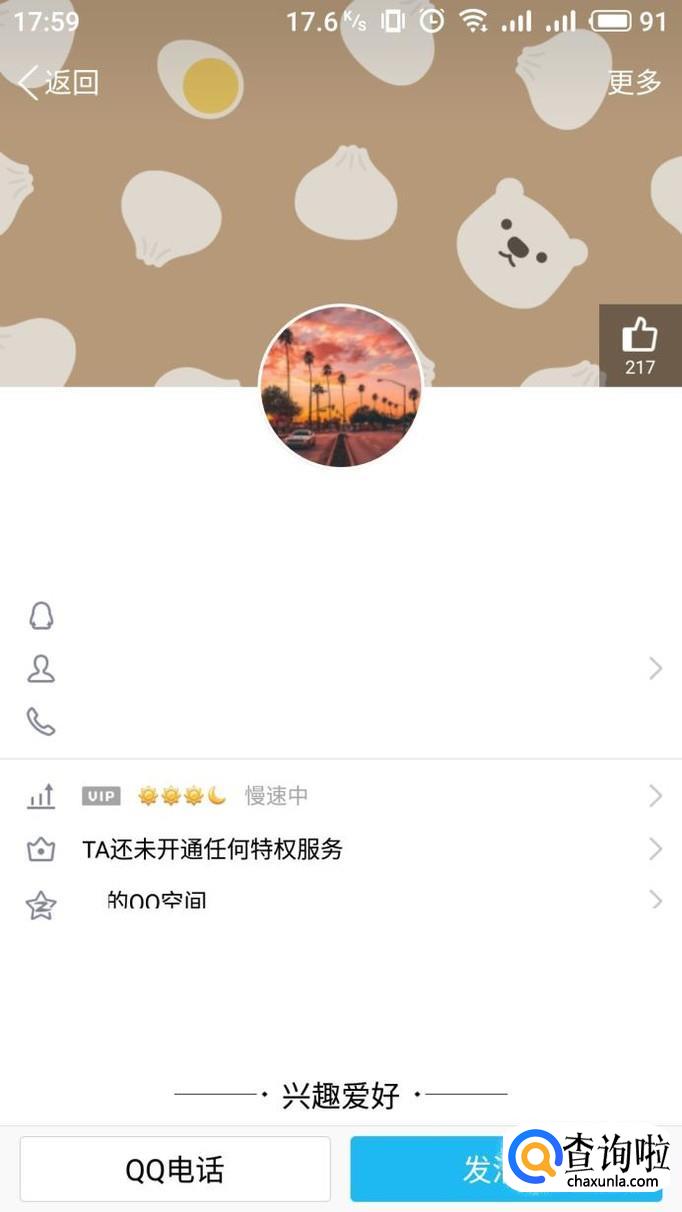Viewport: 682px width, 1212px height.
Task: Open the QQ空间 row
Action: point(340,902)
